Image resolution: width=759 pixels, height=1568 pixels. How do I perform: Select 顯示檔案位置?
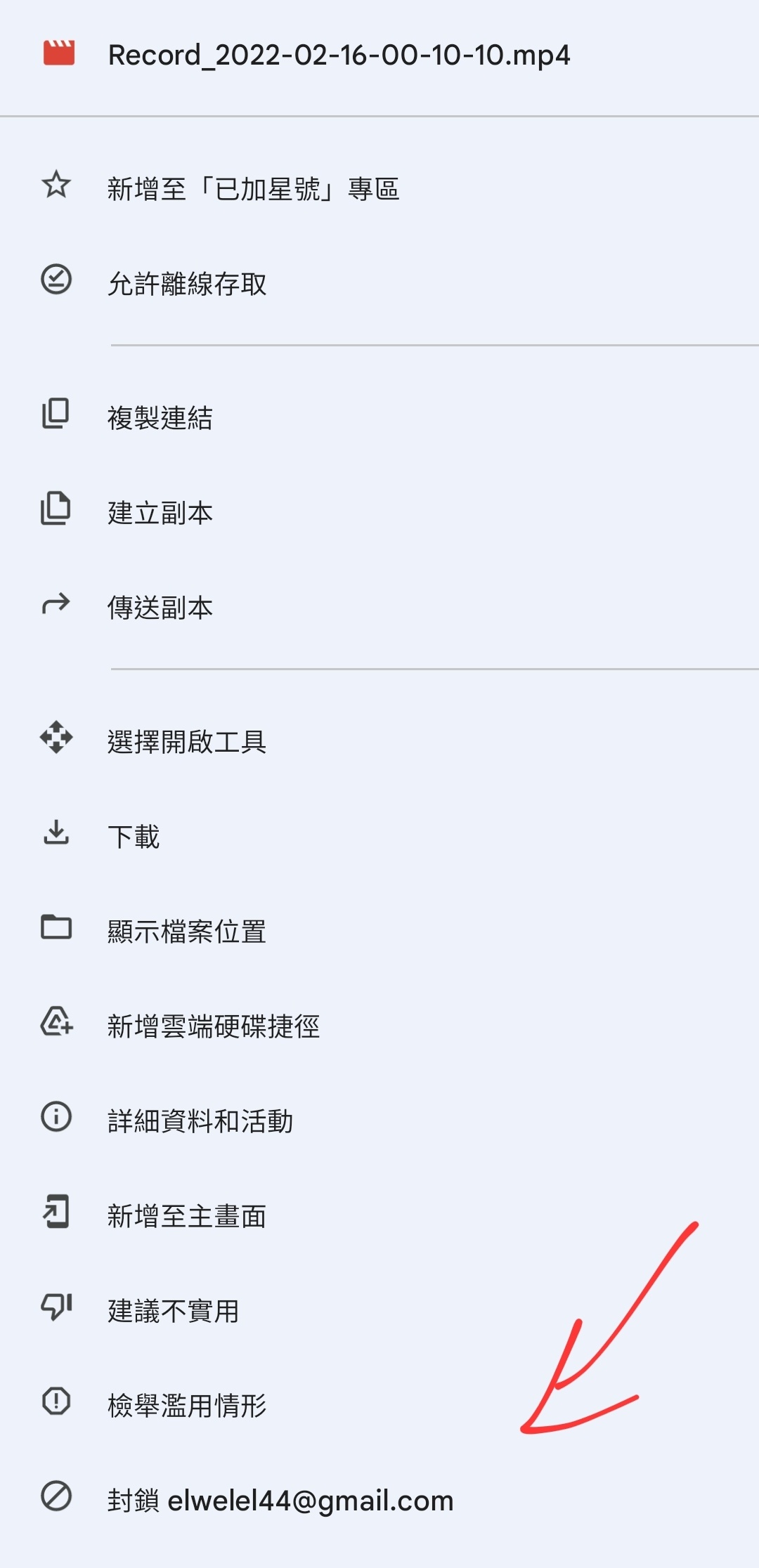tap(379, 931)
